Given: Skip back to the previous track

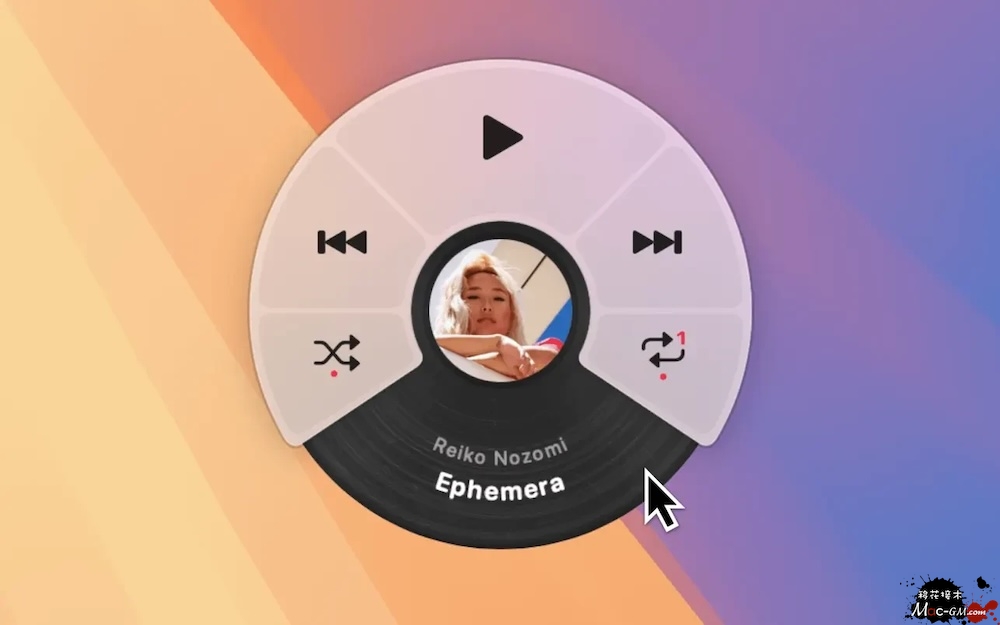Looking at the screenshot, I should point(342,242).
